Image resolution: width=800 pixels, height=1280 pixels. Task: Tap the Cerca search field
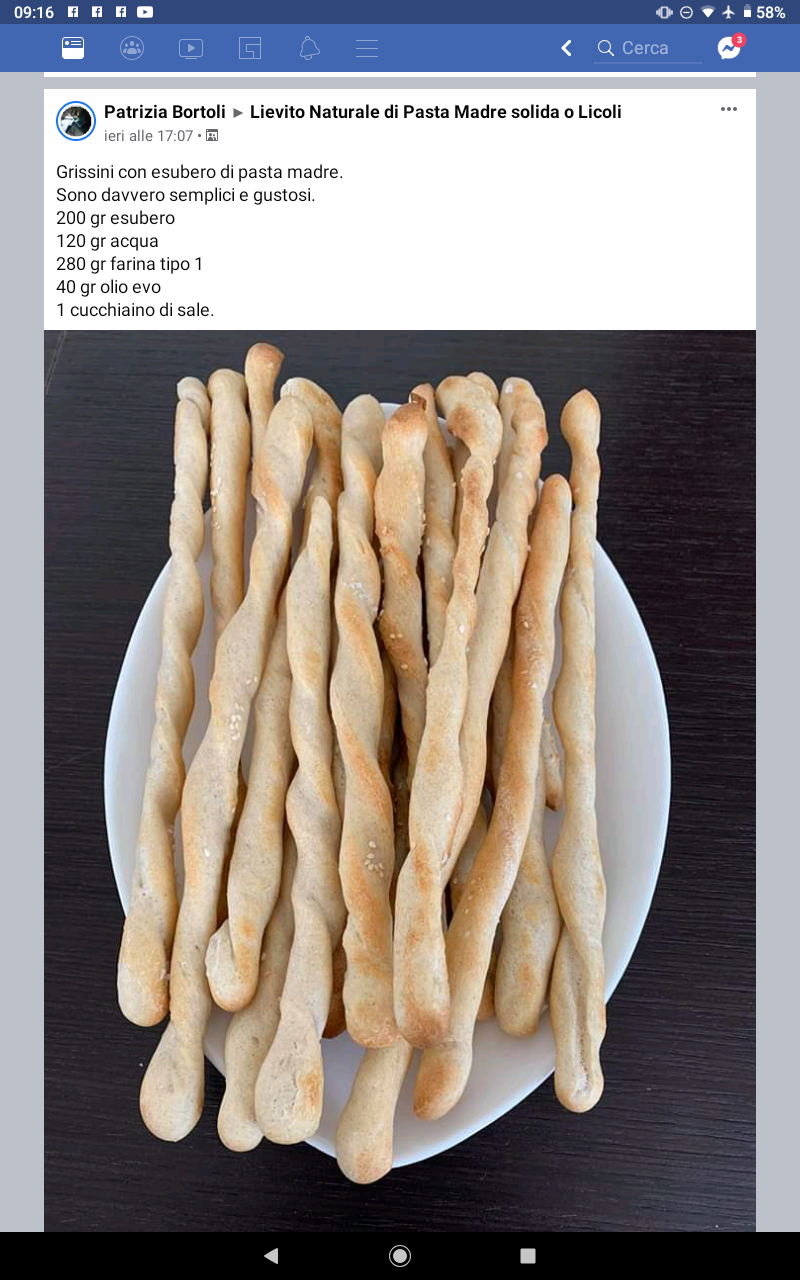pyautogui.click(x=650, y=48)
